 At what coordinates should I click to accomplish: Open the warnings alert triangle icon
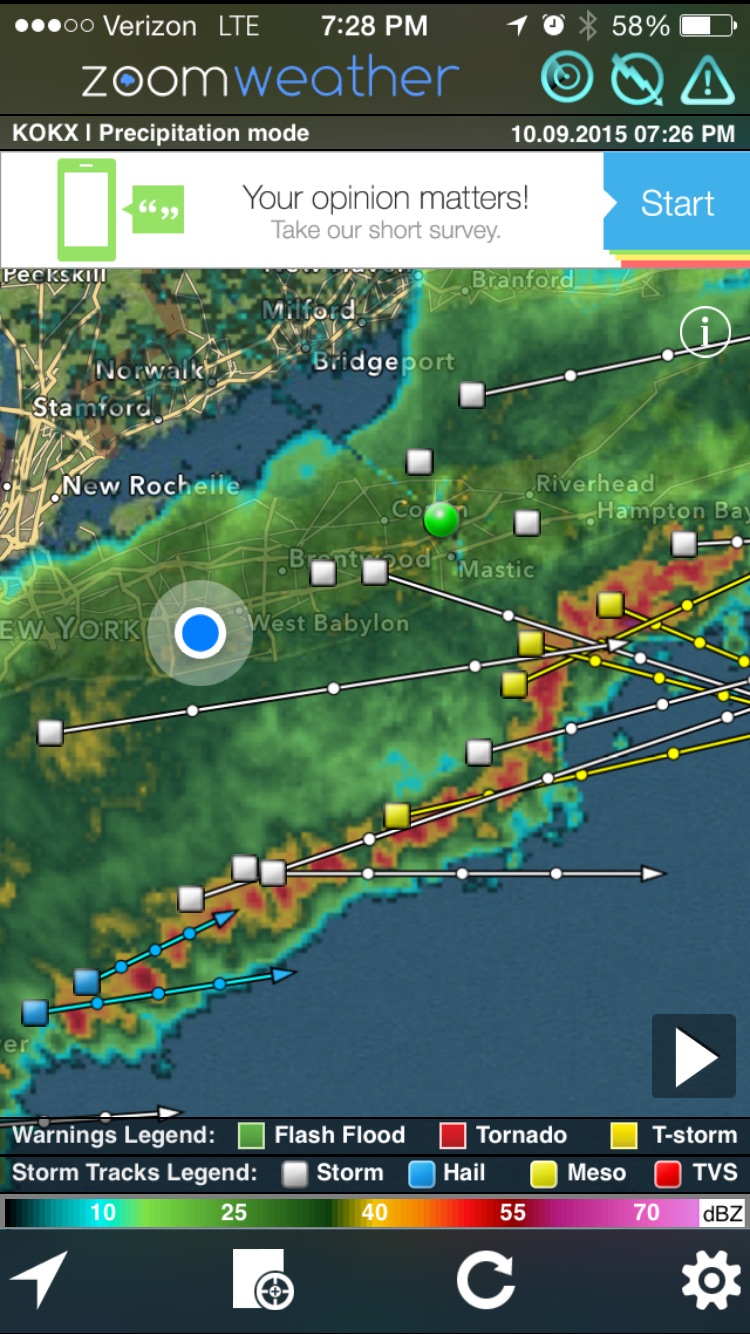pos(708,79)
